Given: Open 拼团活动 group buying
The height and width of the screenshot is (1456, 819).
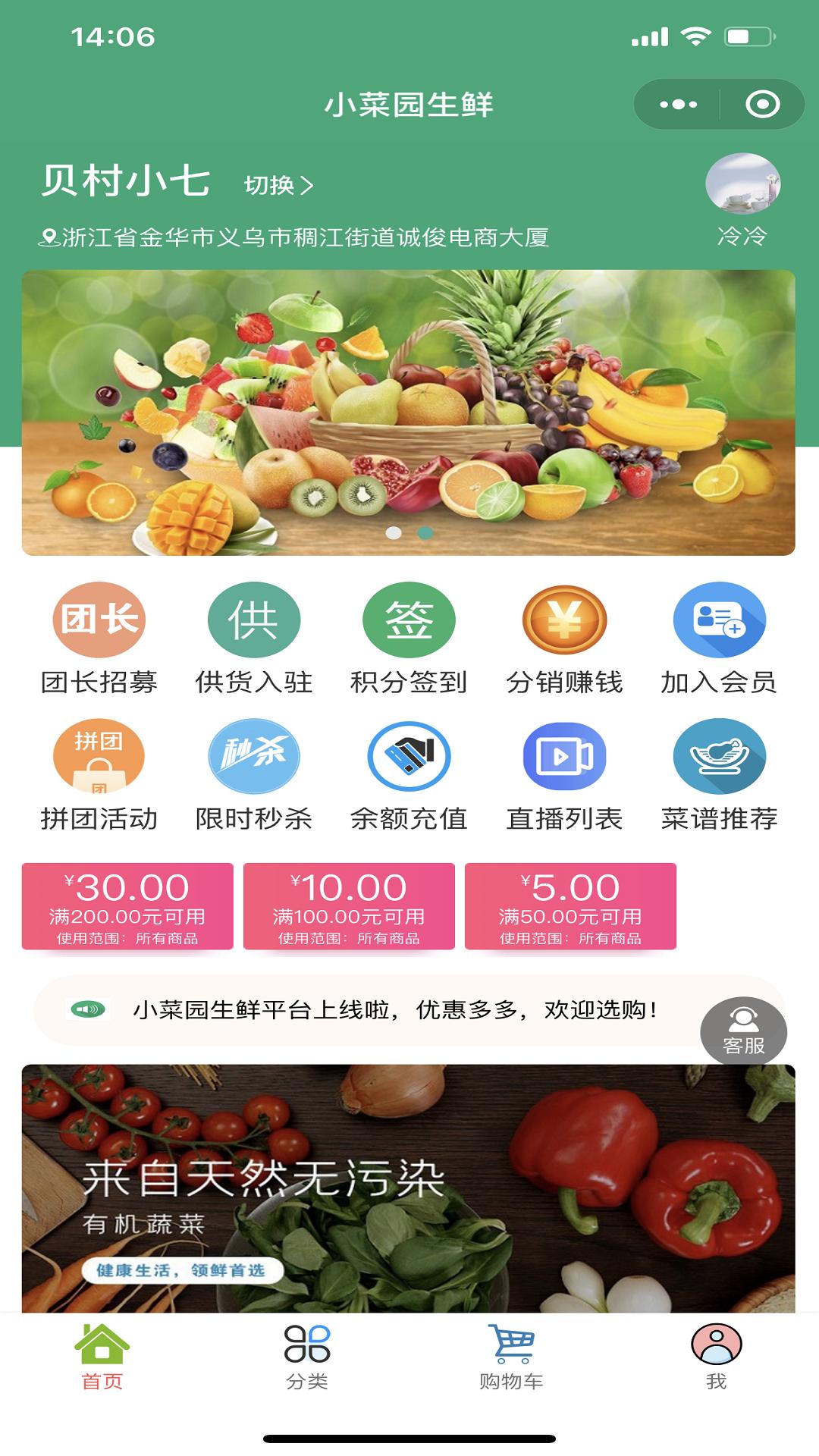Looking at the screenshot, I should coord(99,775).
